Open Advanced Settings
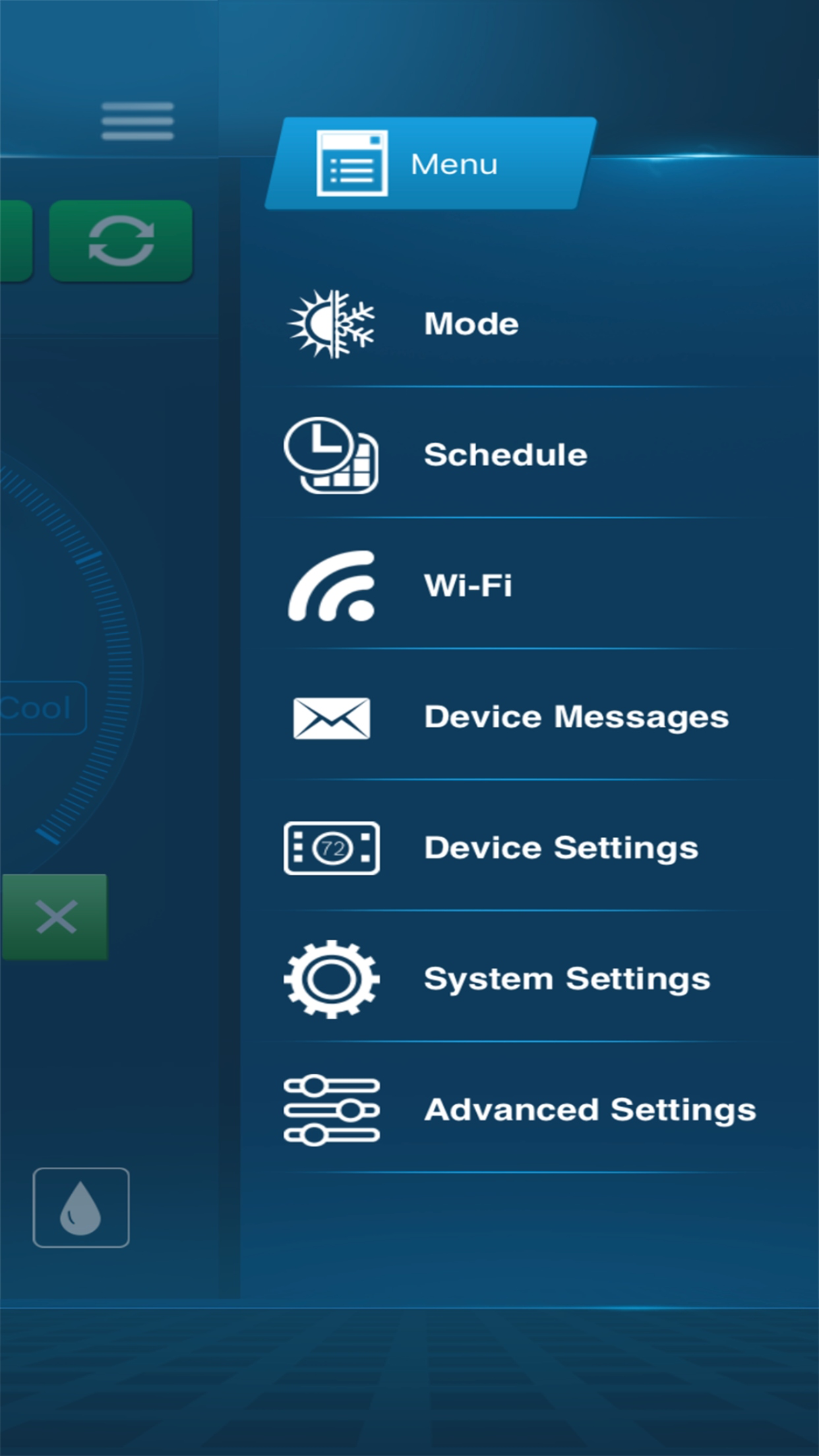 (590, 1109)
